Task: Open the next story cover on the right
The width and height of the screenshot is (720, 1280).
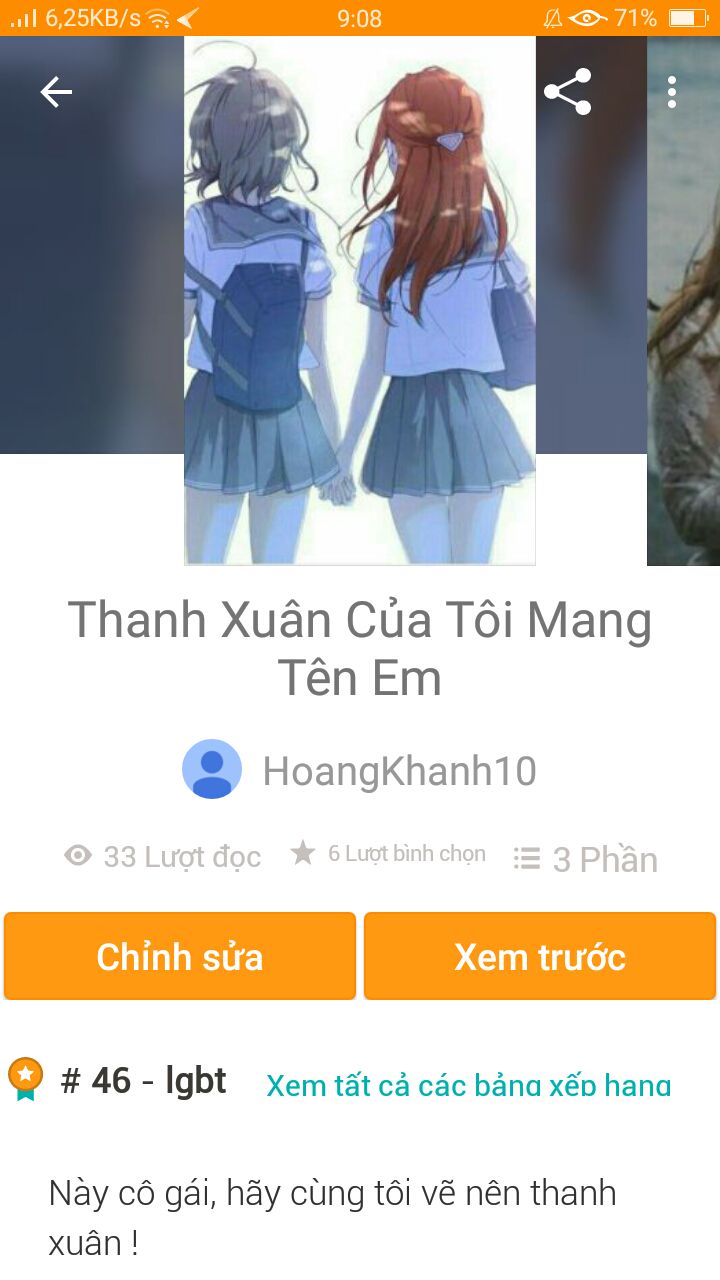Action: tap(684, 300)
